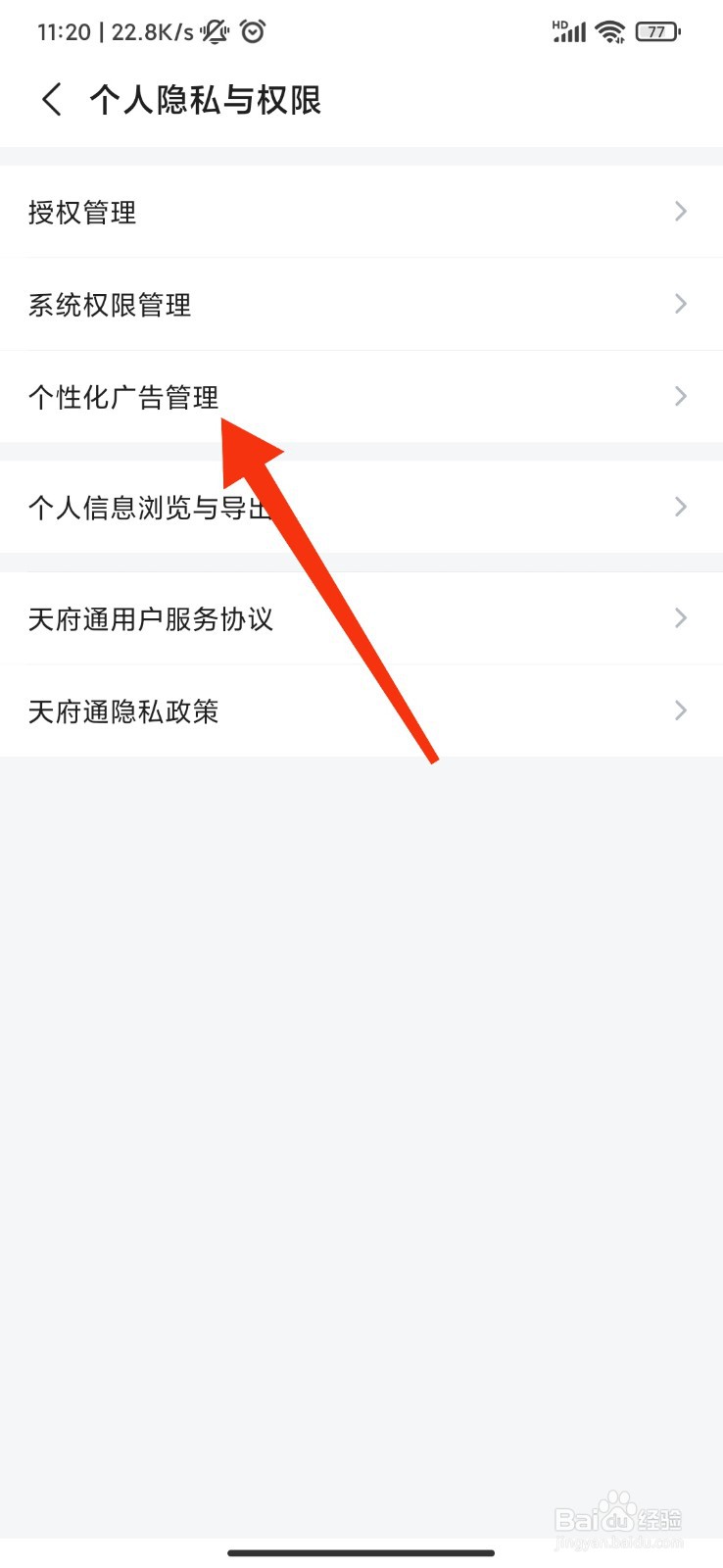The width and height of the screenshot is (723, 1568).
Task: Tap the clock showing 11:20
Action: (63, 30)
